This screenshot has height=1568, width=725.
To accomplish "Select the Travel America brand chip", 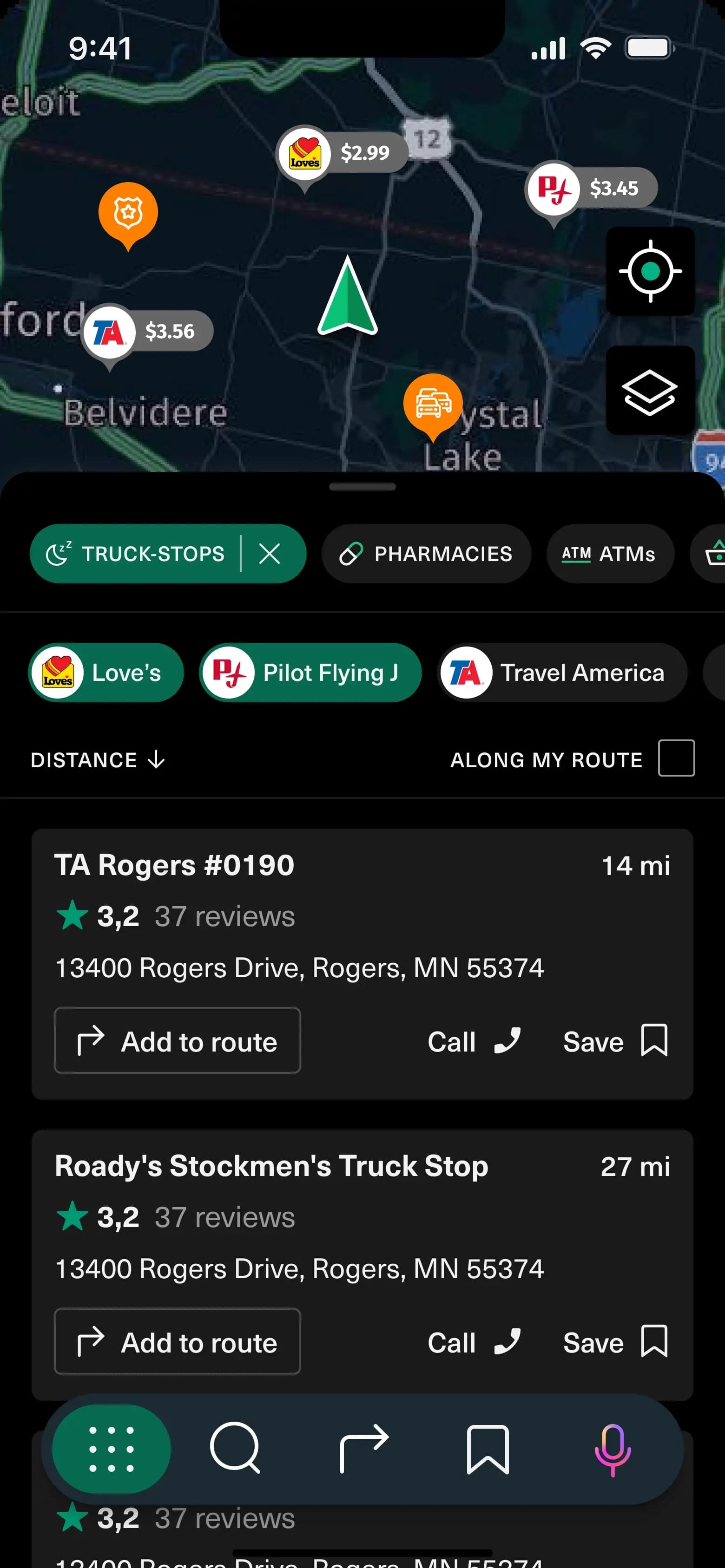I will (562, 673).
